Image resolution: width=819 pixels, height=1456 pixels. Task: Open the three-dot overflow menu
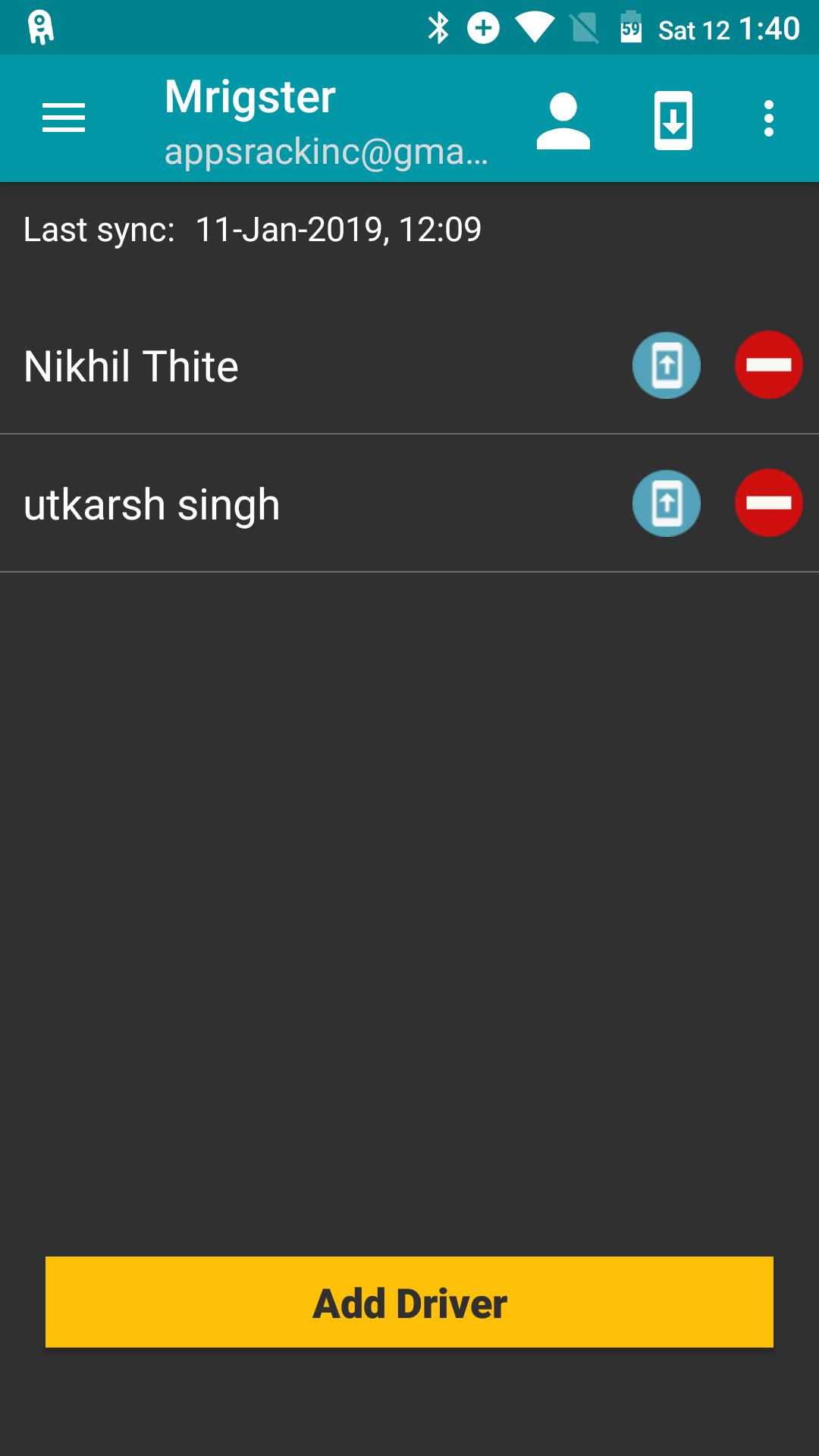tap(769, 119)
